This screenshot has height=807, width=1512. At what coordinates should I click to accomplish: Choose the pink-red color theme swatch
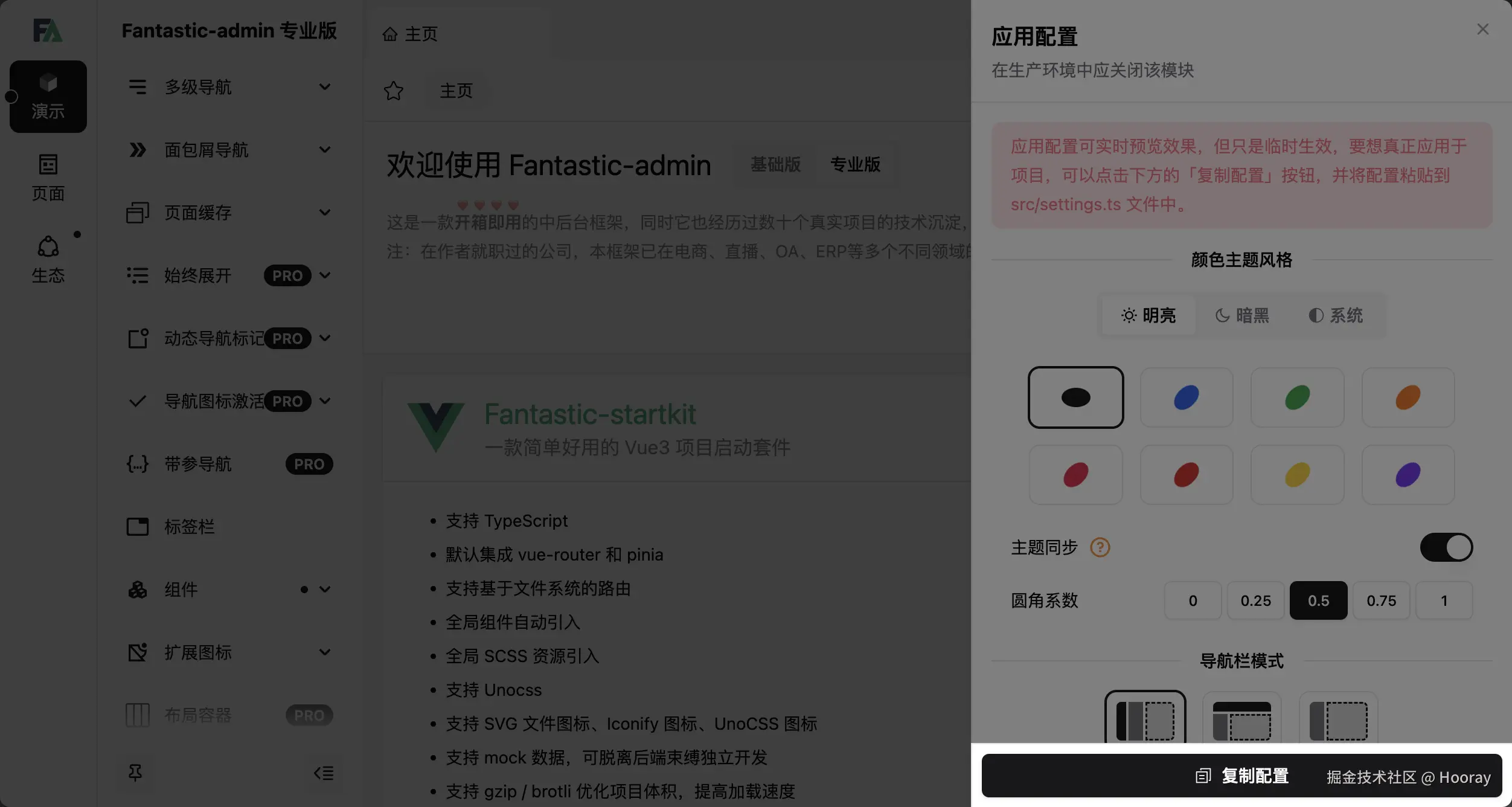[x=1075, y=475]
